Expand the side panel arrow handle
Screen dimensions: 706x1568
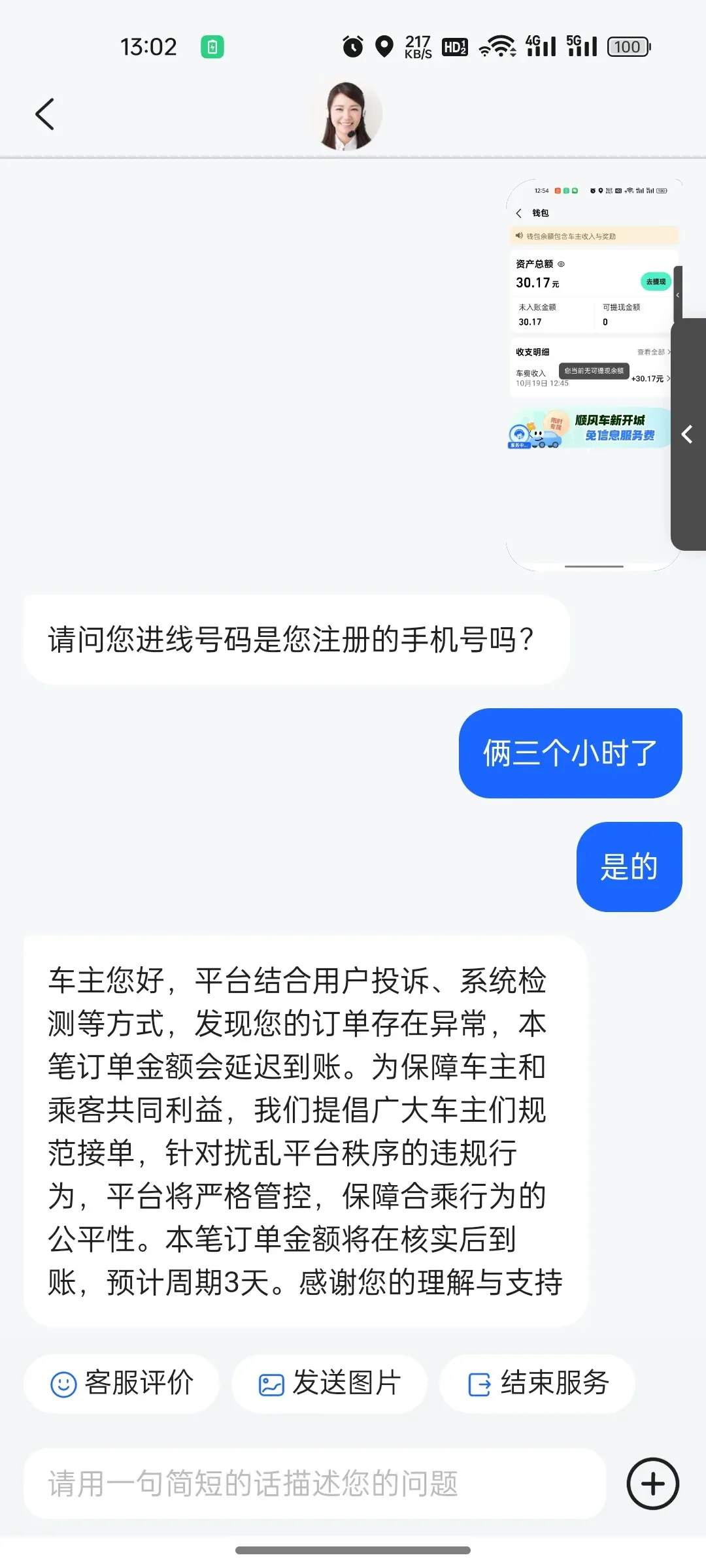coord(688,434)
